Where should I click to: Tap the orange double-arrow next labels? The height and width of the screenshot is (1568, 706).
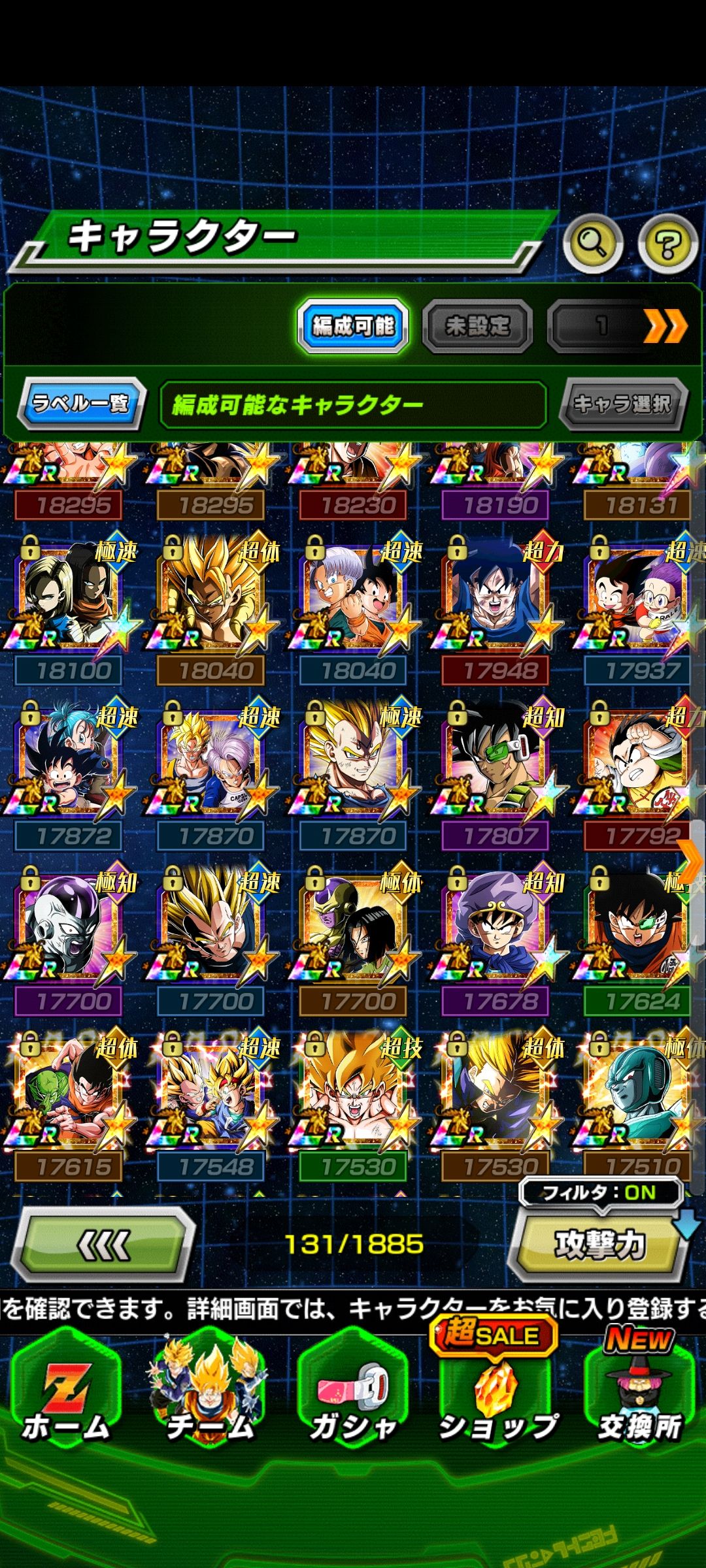(x=665, y=326)
